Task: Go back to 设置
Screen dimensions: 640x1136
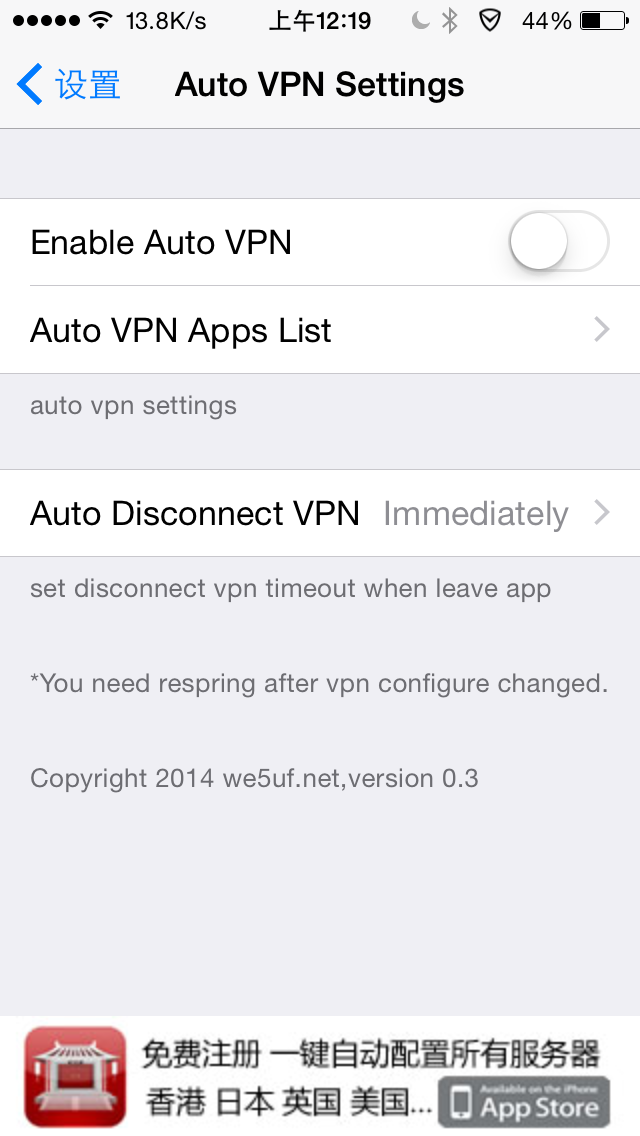Action: (x=68, y=86)
